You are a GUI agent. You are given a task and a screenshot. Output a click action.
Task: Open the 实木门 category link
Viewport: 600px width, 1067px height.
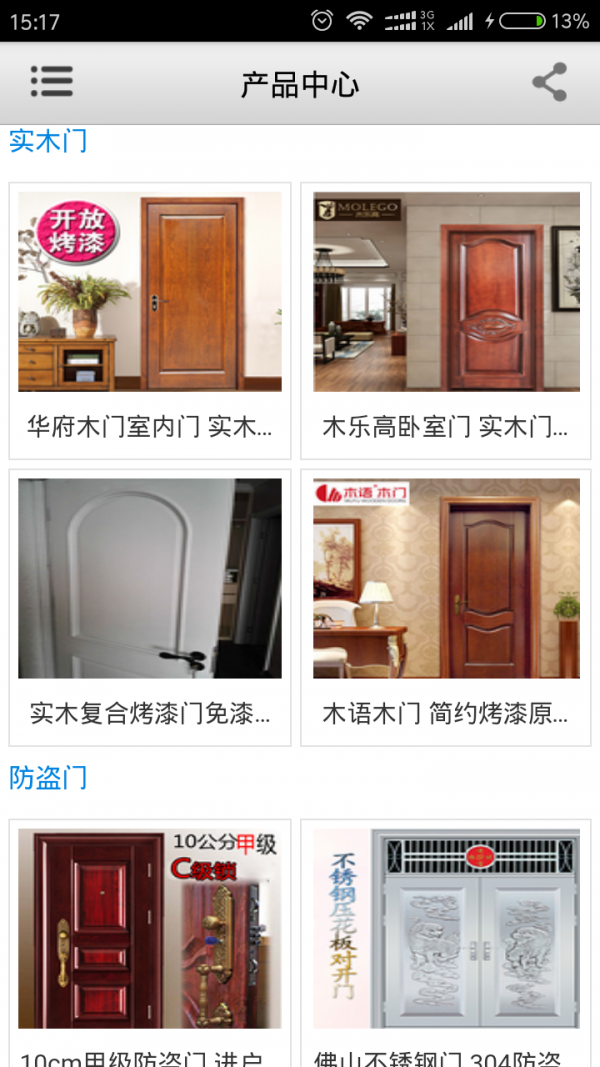(x=48, y=141)
